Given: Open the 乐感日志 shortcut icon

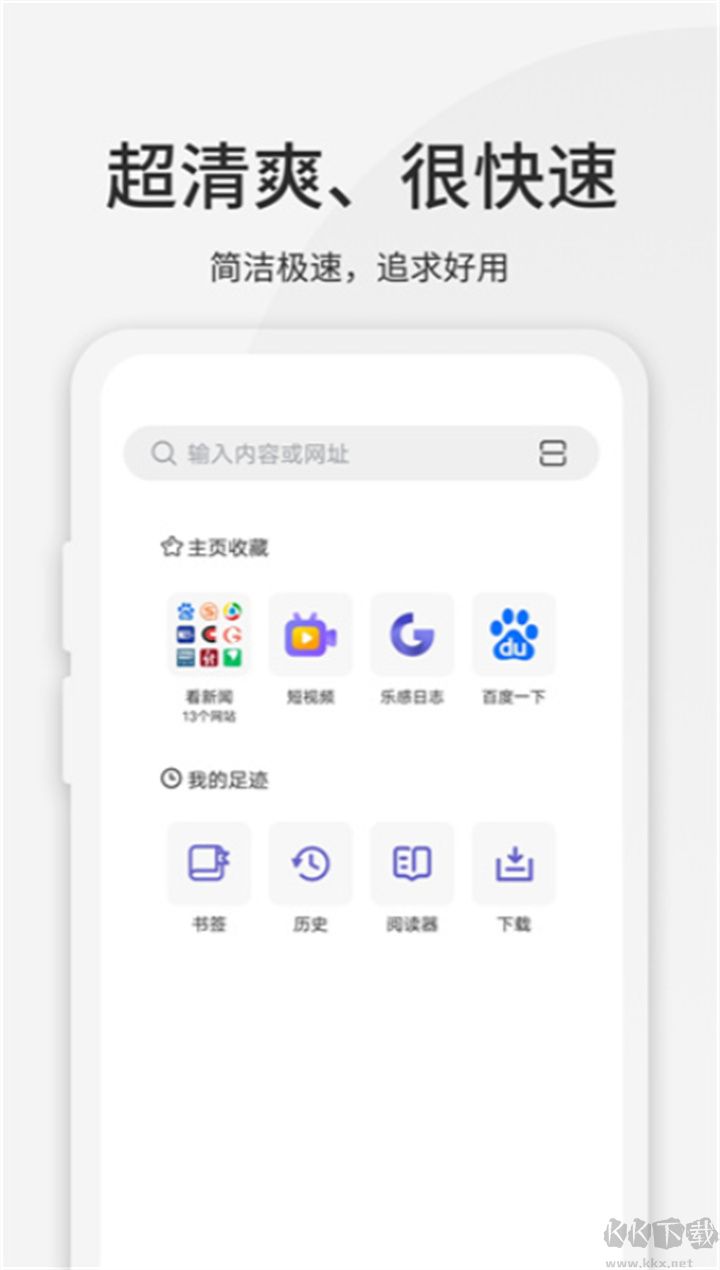Looking at the screenshot, I should click(413, 633).
